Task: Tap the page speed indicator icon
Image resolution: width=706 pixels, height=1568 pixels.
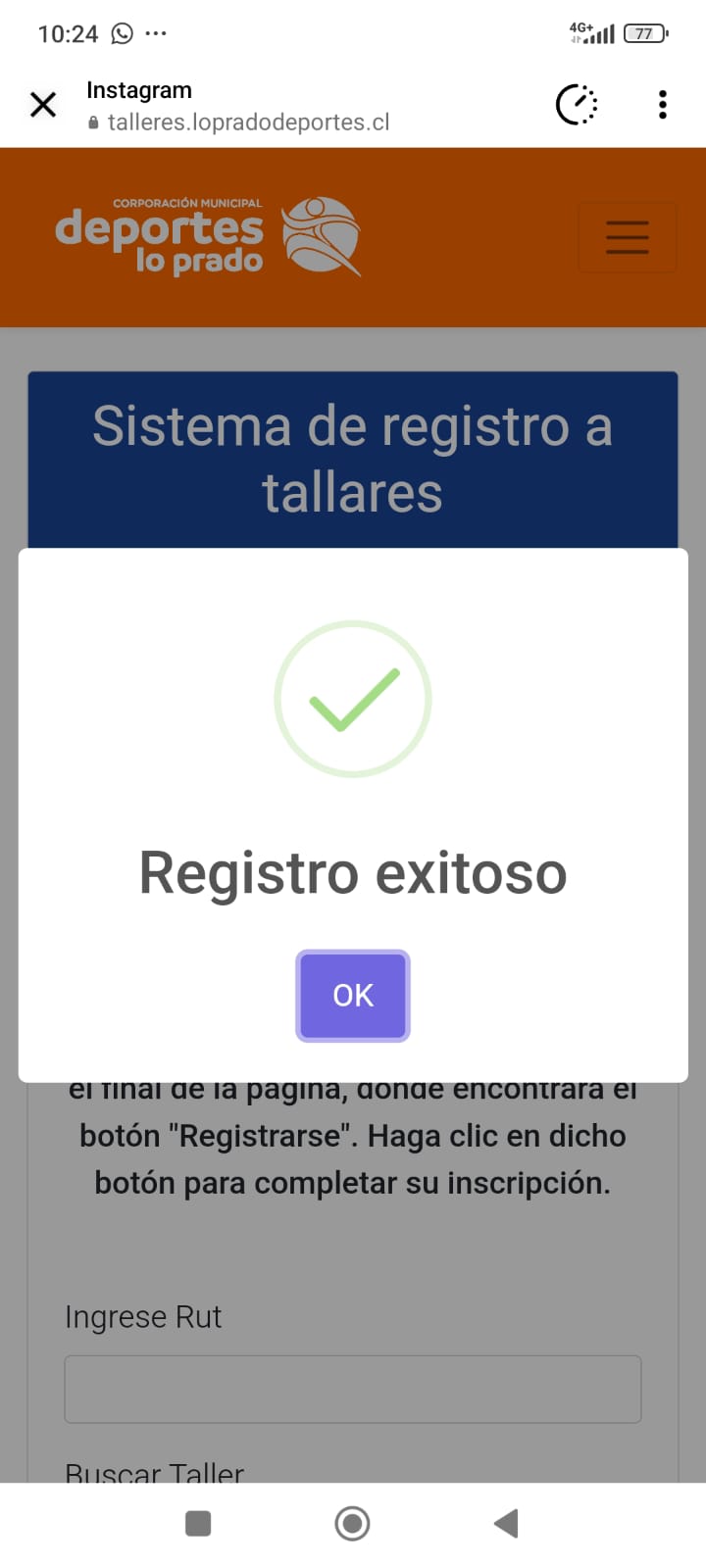Action: point(577,104)
